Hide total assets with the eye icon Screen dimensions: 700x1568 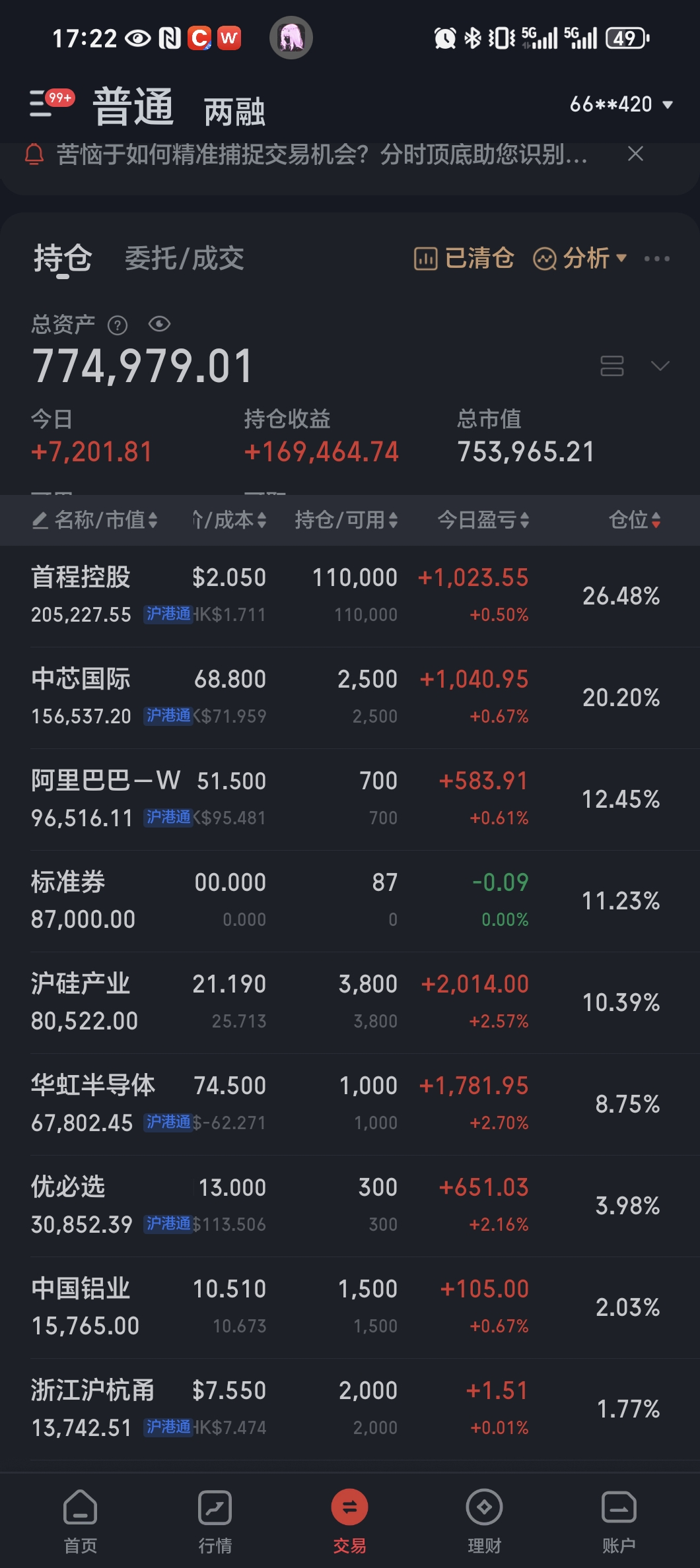click(x=160, y=324)
